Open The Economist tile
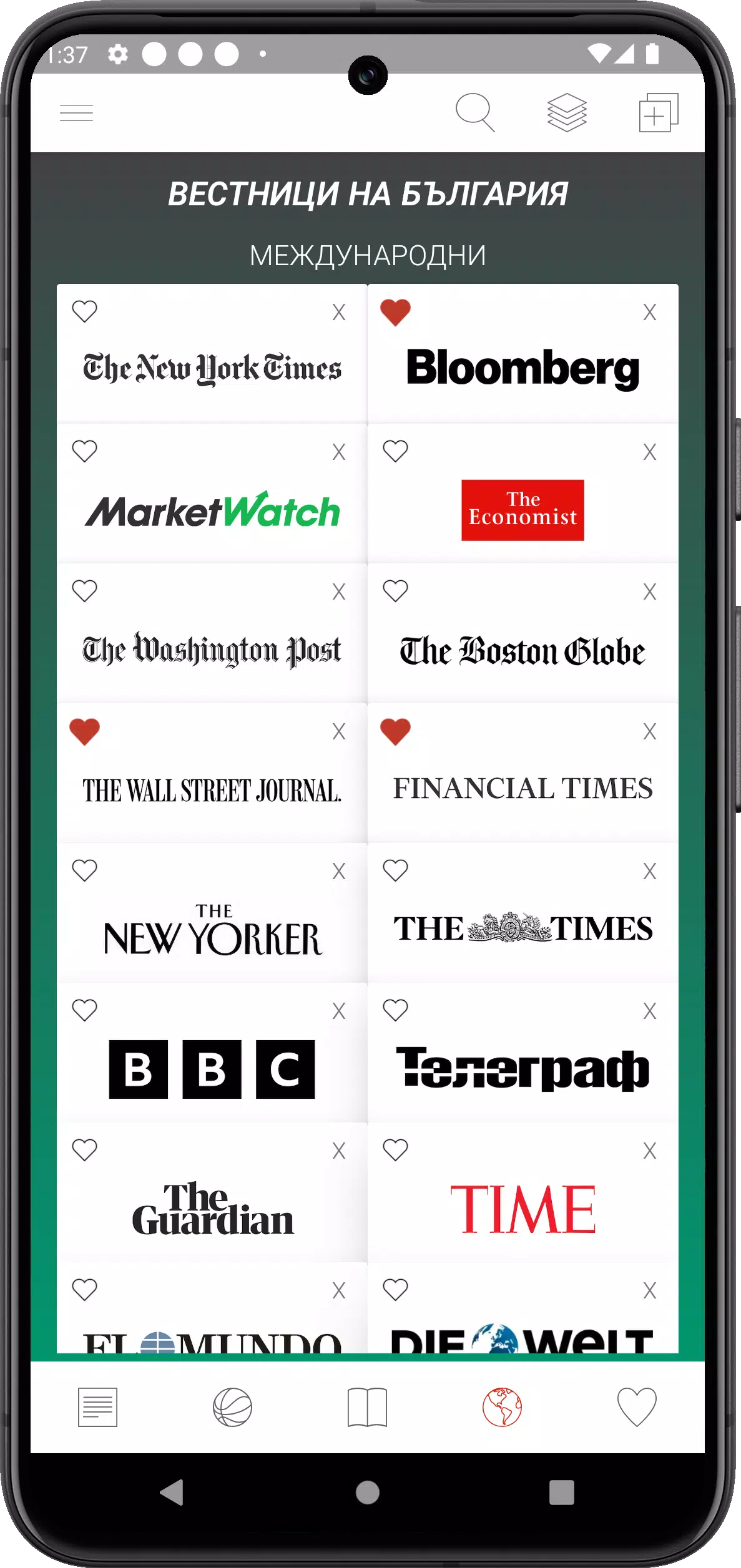 click(523, 494)
